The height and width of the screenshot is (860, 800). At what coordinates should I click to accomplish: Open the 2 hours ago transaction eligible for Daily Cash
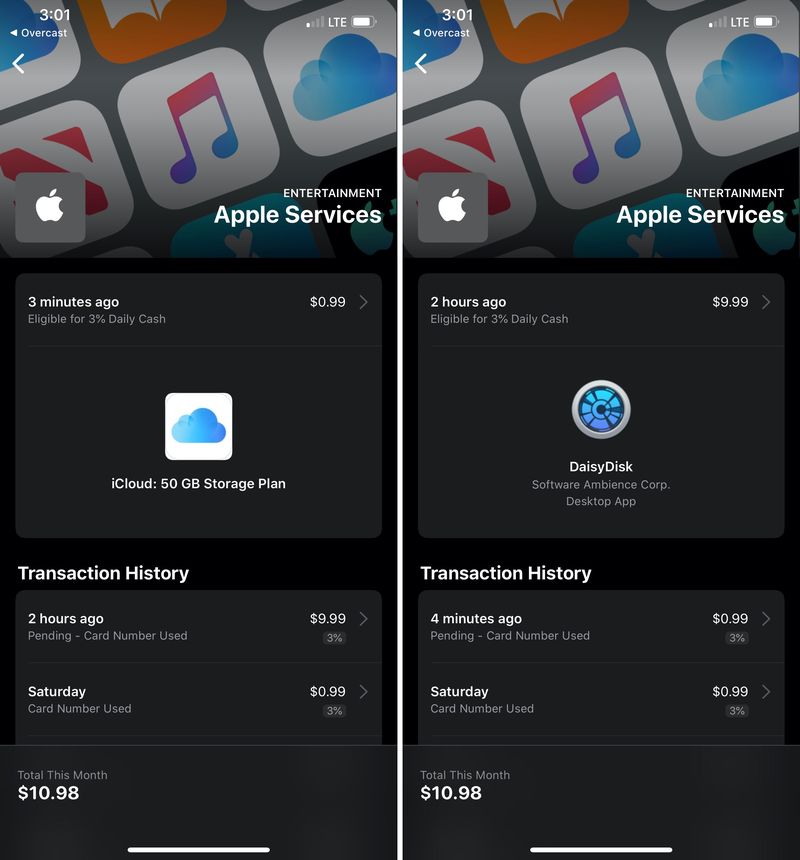600,310
